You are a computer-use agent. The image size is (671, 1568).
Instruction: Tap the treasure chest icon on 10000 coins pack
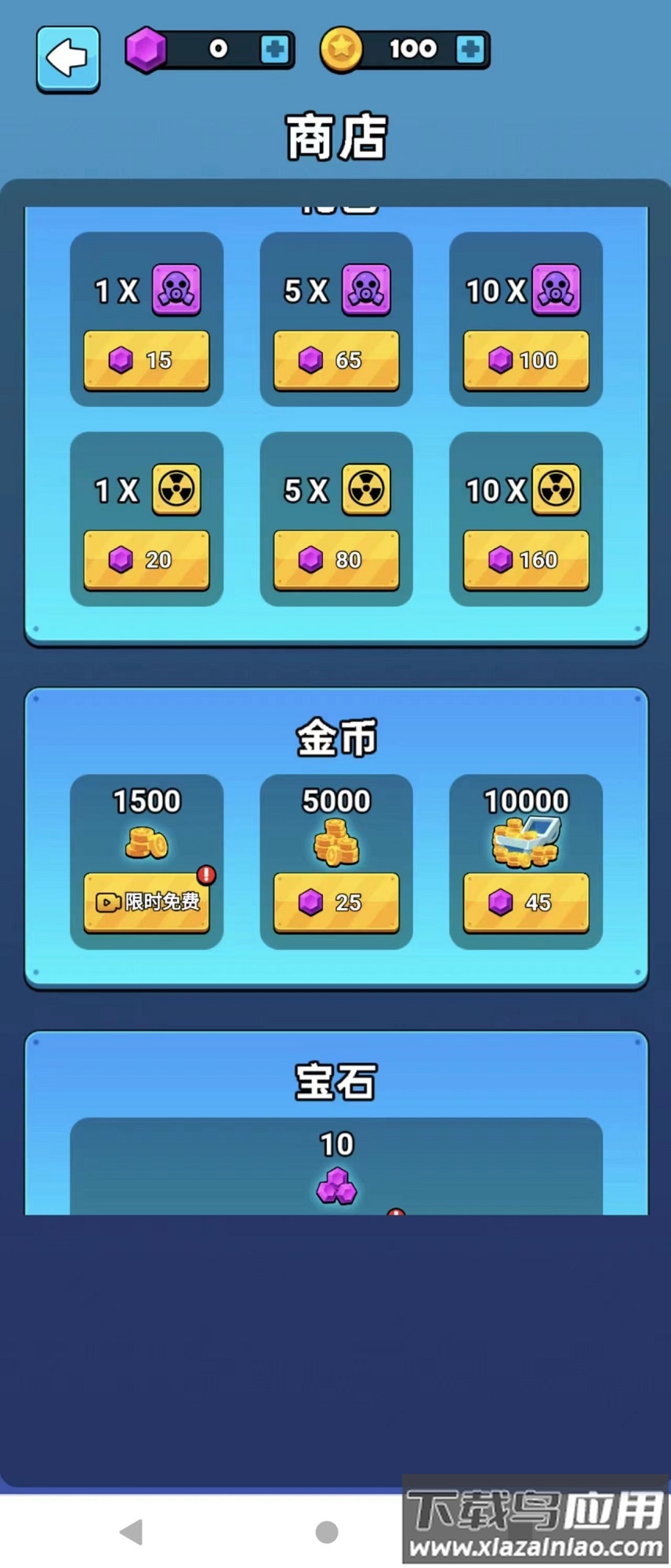coord(526,843)
